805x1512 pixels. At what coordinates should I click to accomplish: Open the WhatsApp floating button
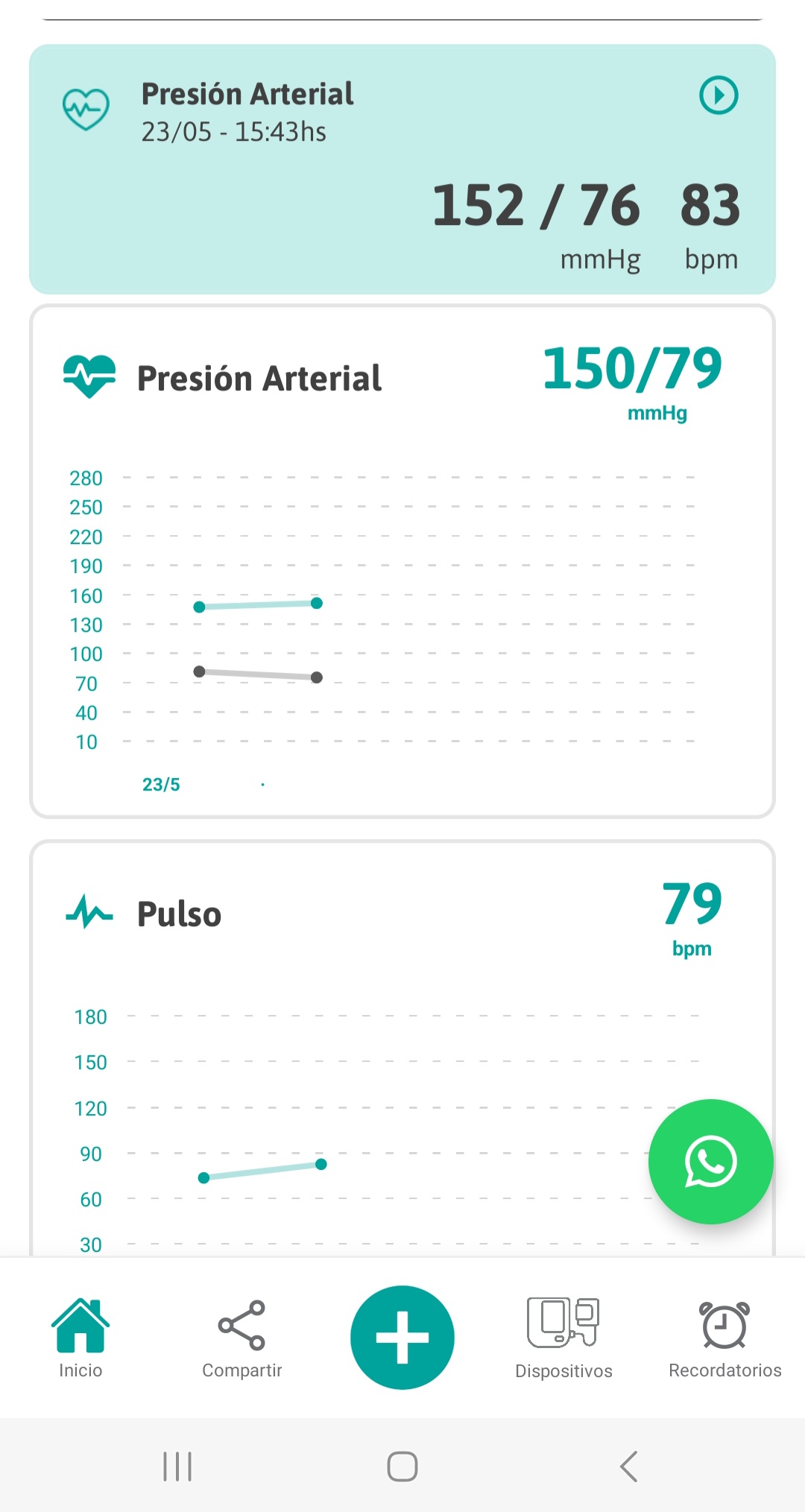click(x=710, y=1161)
